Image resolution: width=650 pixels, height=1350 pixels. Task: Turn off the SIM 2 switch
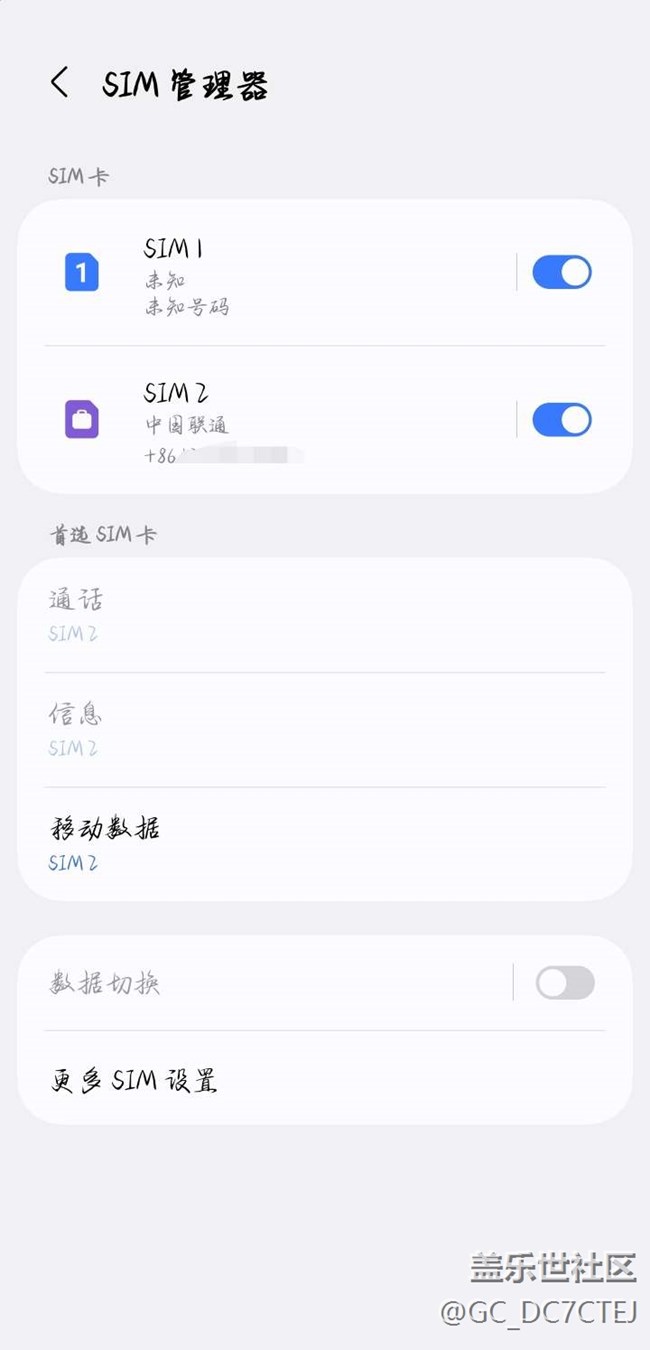(x=561, y=421)
